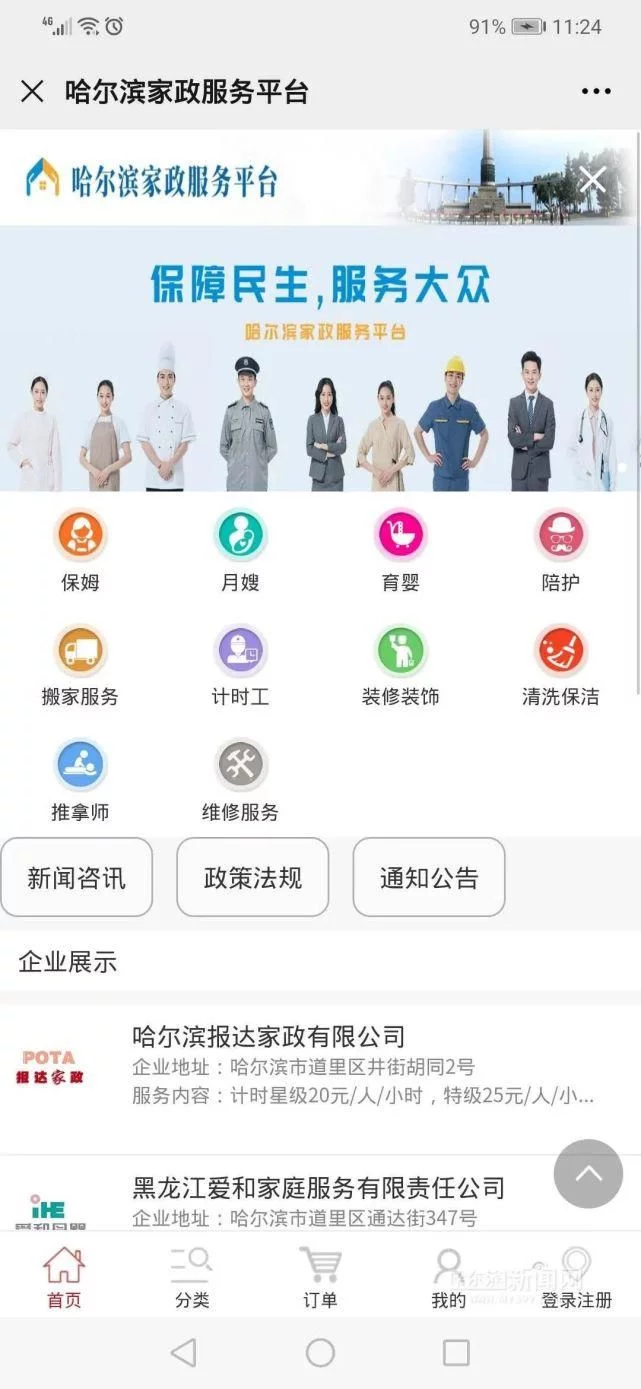
Task: Jump back to top with the arrow button
Action: point(588,1174)
